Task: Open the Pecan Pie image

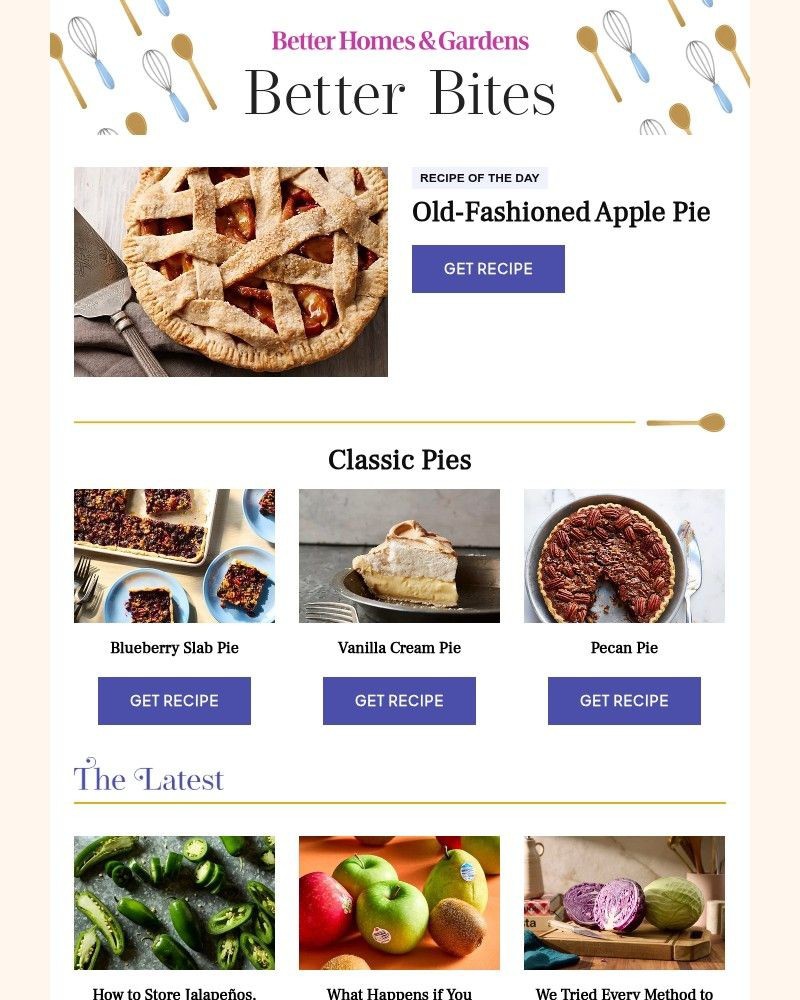Action: point(624,556)
